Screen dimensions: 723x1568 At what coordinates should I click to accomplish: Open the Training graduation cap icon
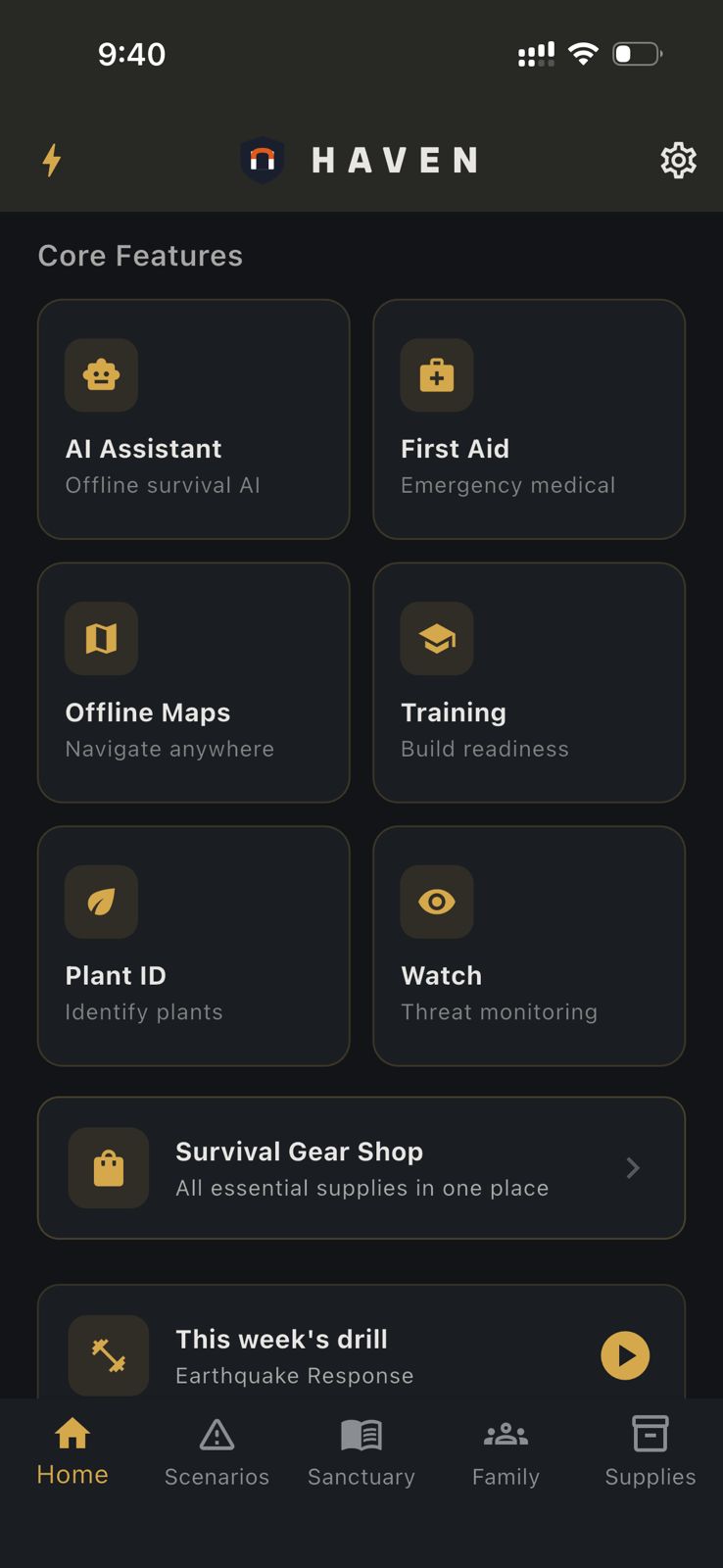(x=437, y=638)
